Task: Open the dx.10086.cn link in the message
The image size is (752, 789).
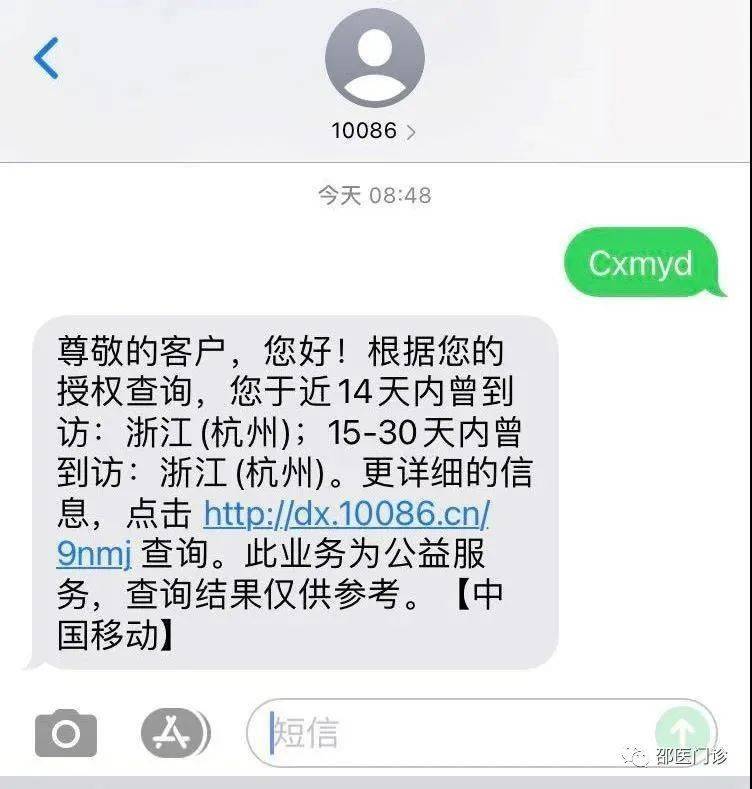Action: (x=346, y=514)
